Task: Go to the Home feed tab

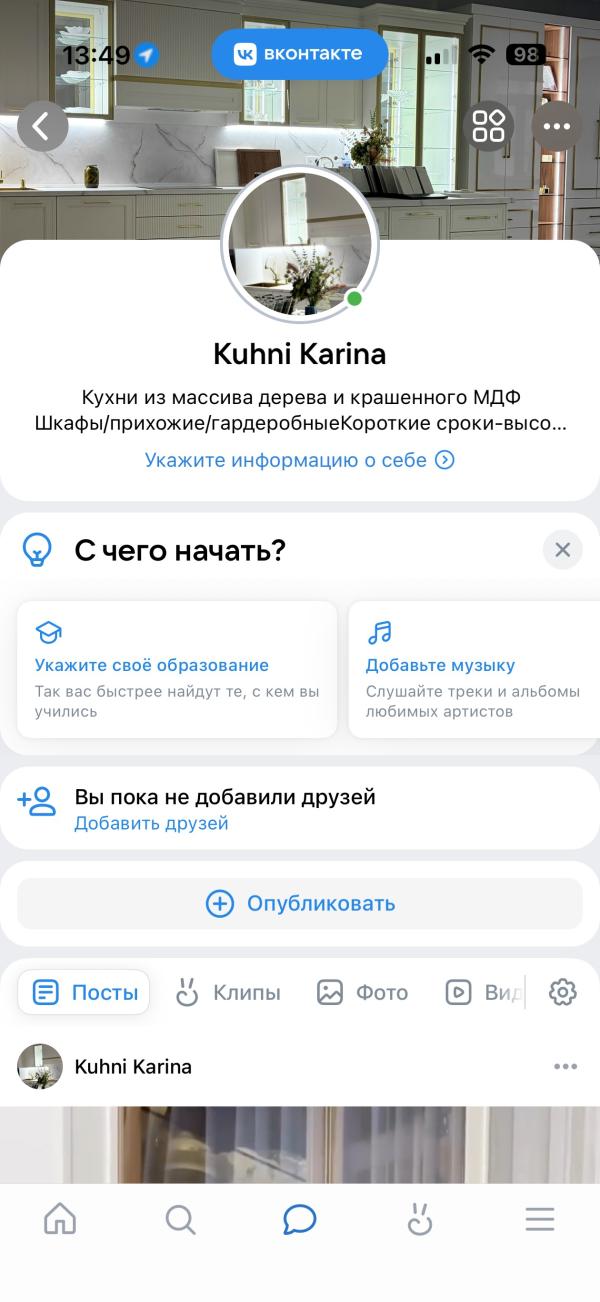Action: click(x=60, y=1219)
